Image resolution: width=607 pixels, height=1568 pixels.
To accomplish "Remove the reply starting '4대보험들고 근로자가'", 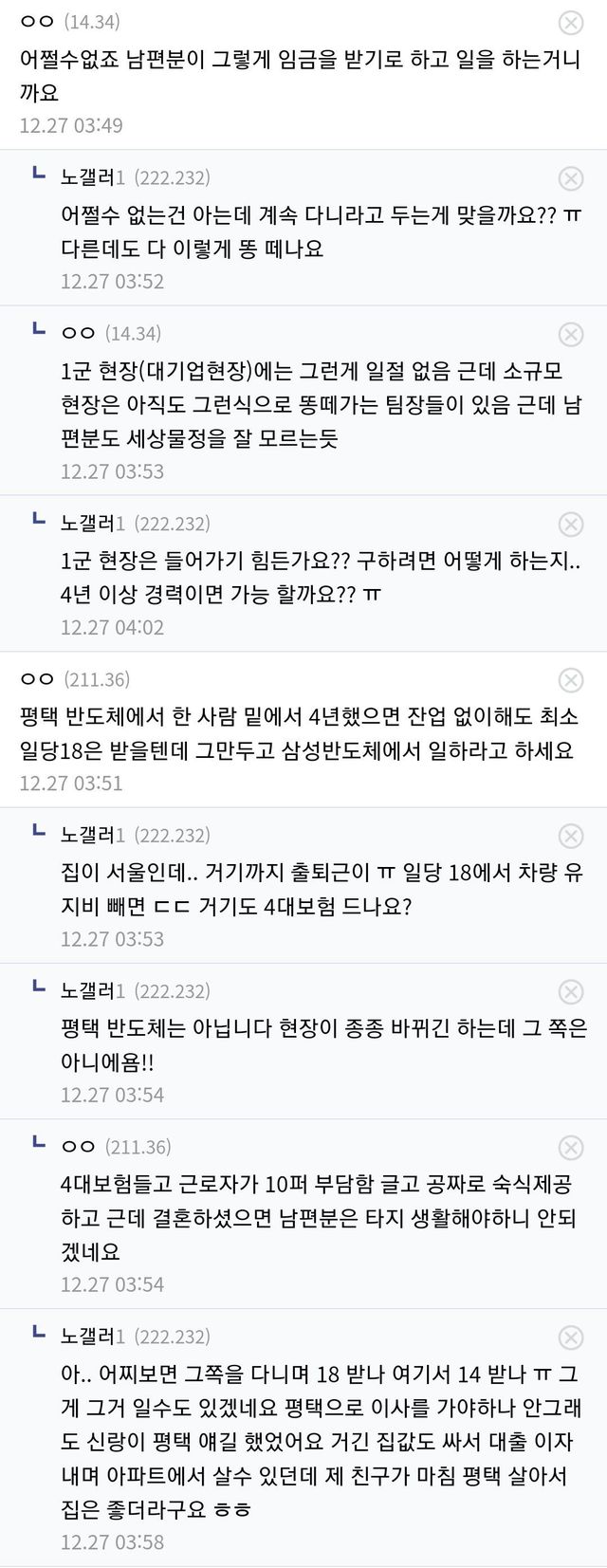I will [x=570, y=1148].
